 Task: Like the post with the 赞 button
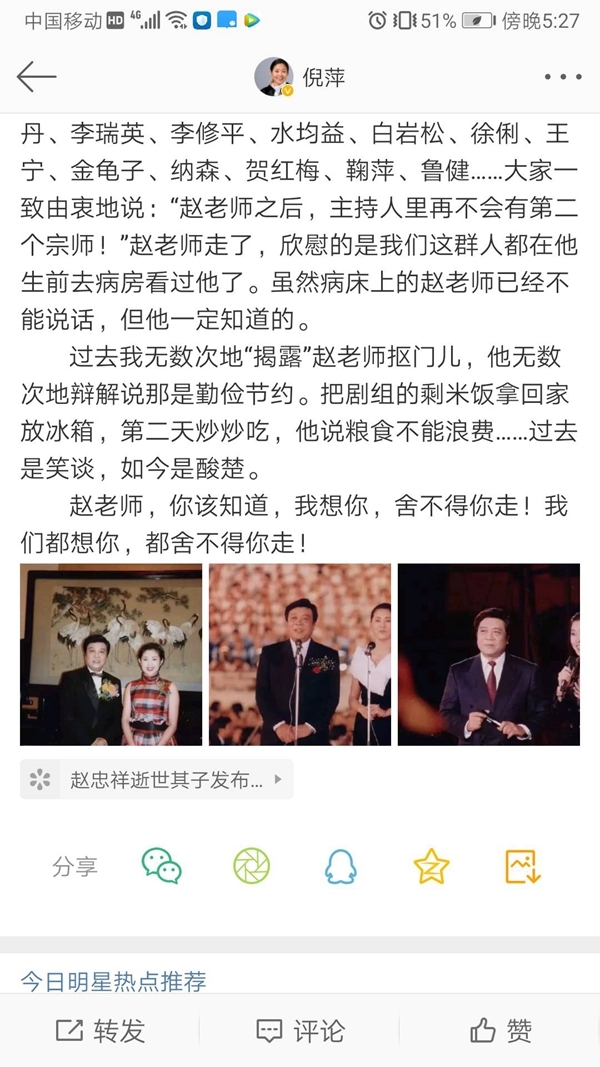coord(500,1031)
